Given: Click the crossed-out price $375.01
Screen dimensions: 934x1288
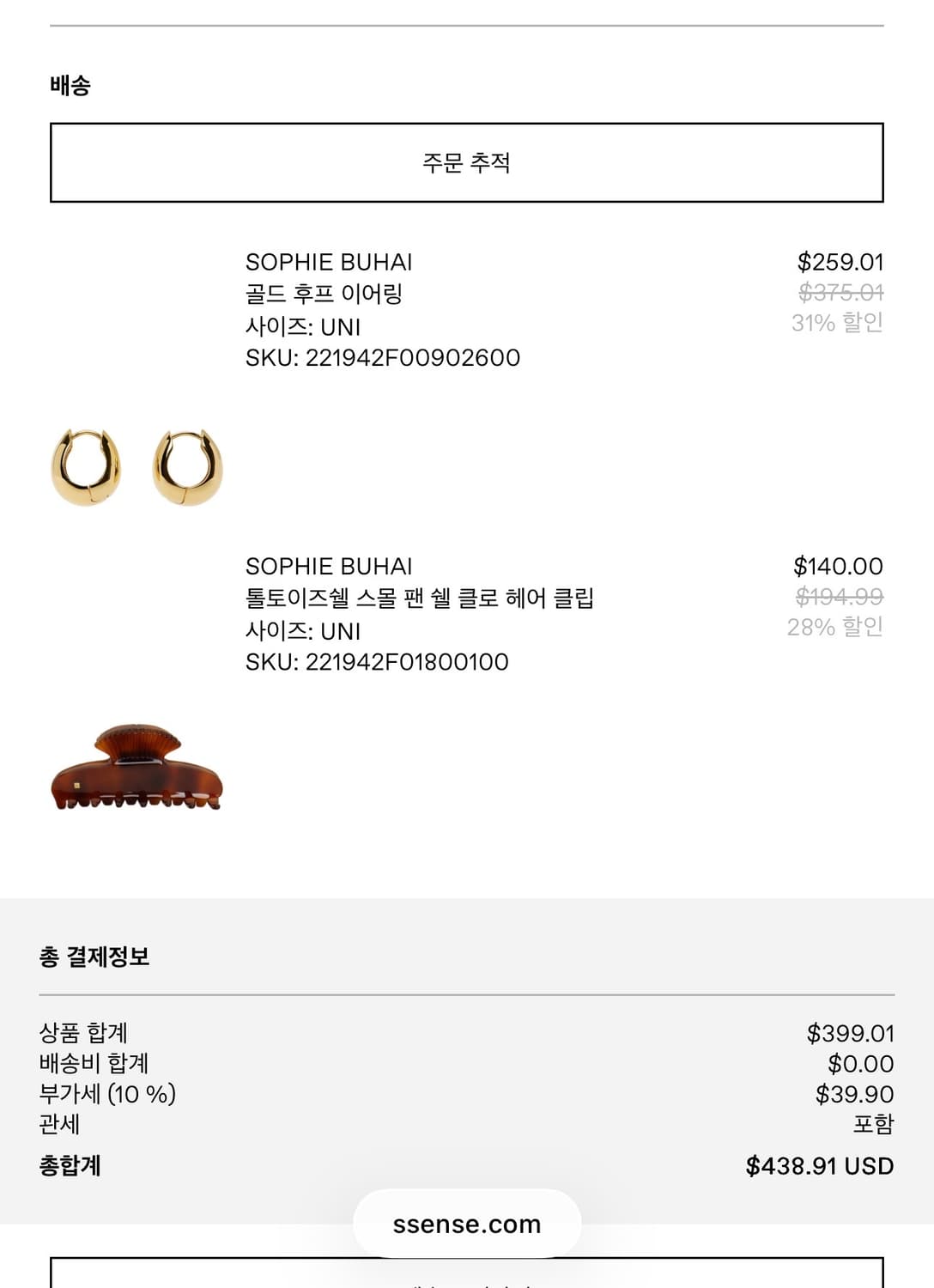Looking at the screenshot, I should point(840,292).
